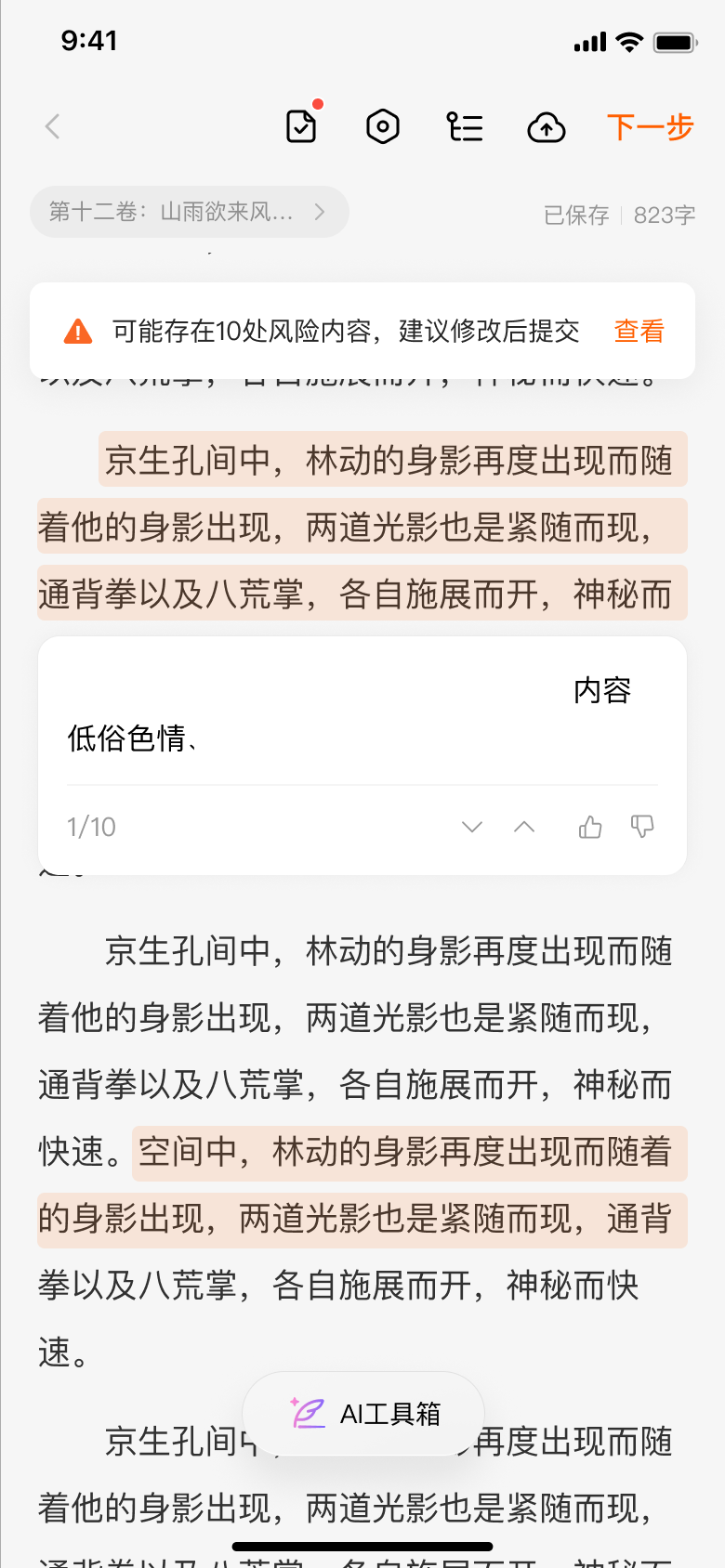Open the 第十二卷 volume selector chip
The height and width of the screenshot is (1568, 725).
(x=189, y=212)
